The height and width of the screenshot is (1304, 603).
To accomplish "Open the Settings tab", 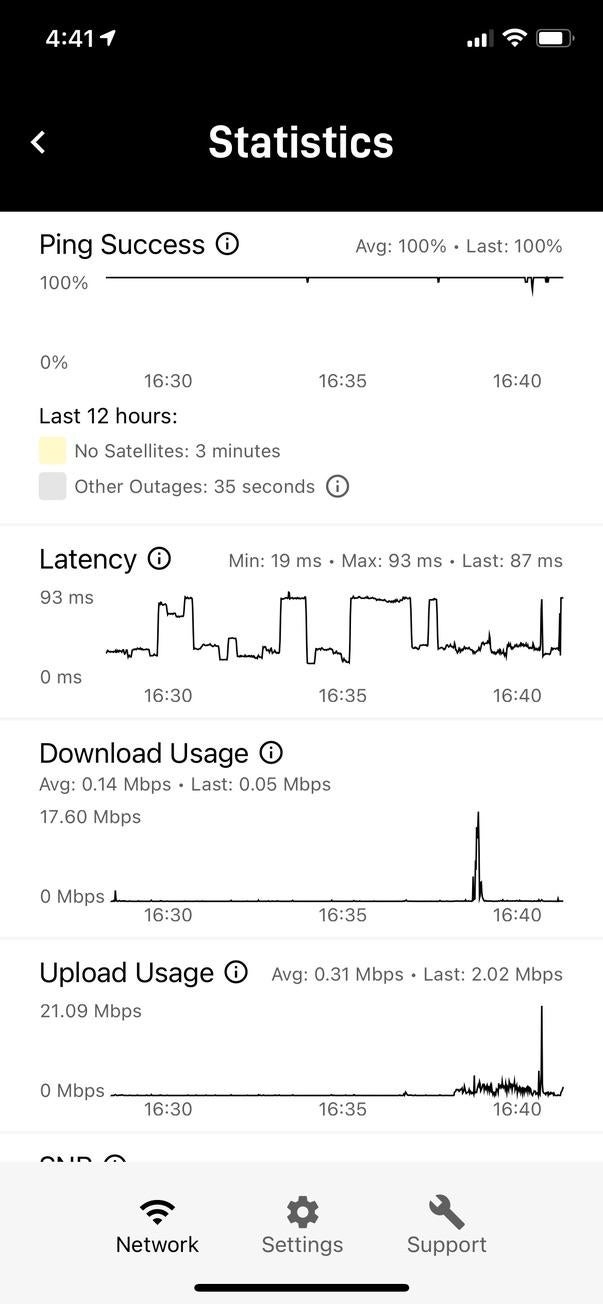I will [x=302, y=1226].
